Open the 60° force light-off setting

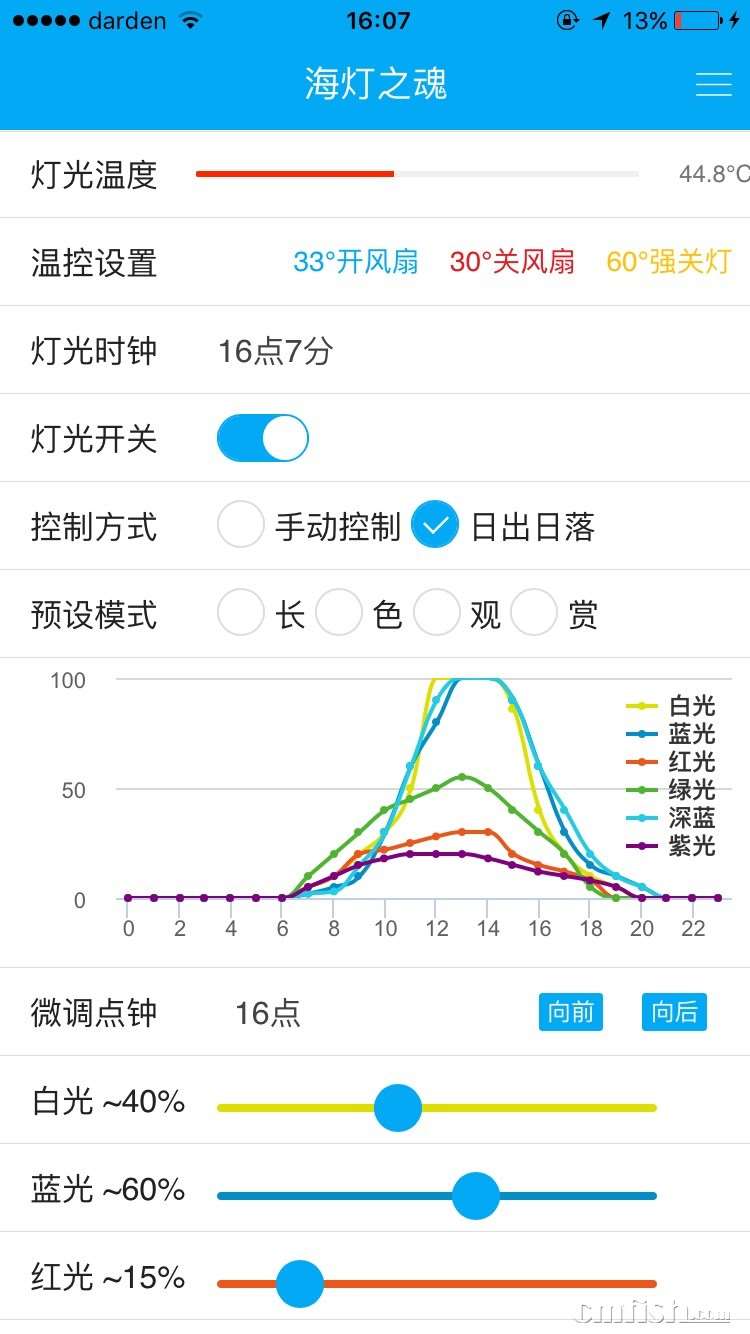click(x=669, y=262)
